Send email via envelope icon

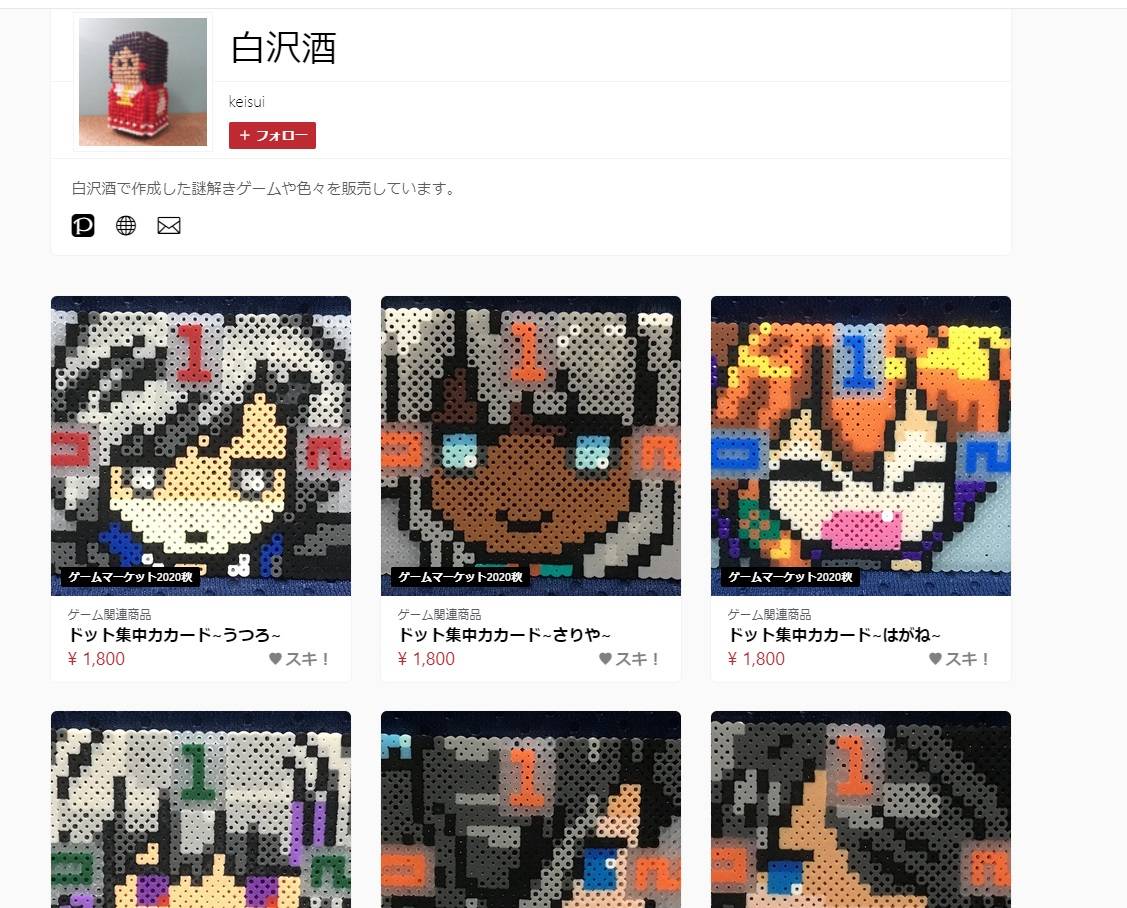pyautogui.click(x=169, y=226)
